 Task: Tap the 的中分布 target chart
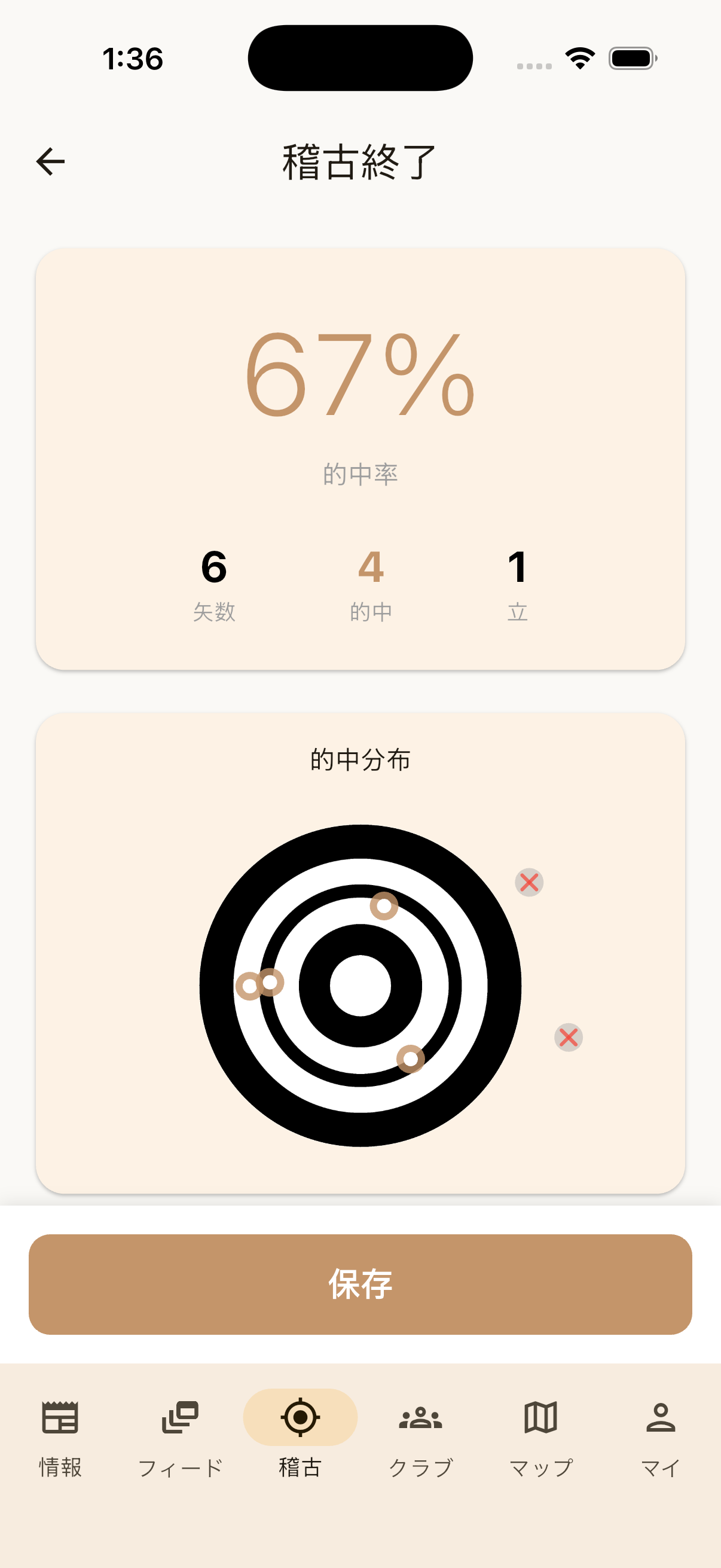tap(360, 986)
